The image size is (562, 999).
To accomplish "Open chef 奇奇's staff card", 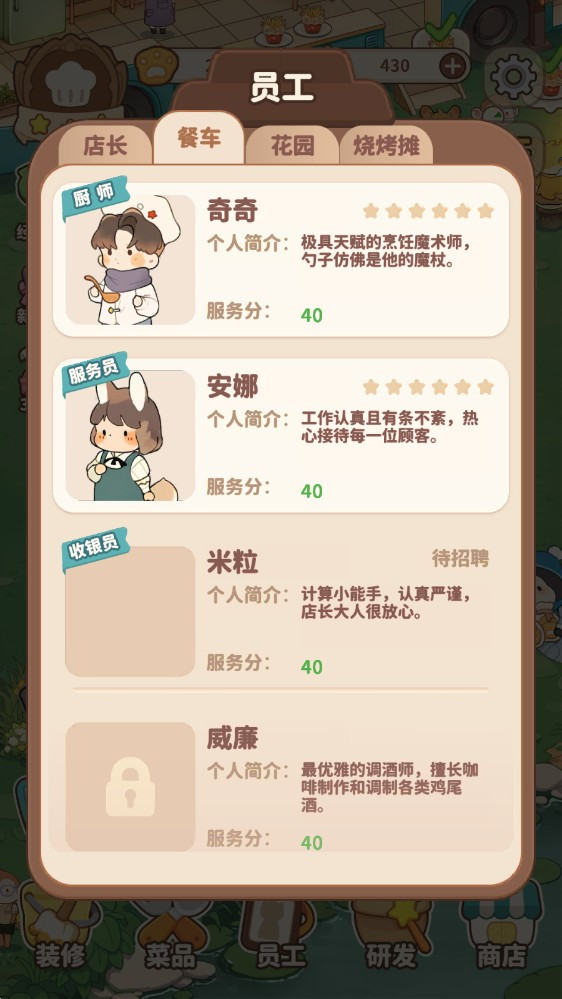I will (x=281, y=260).
